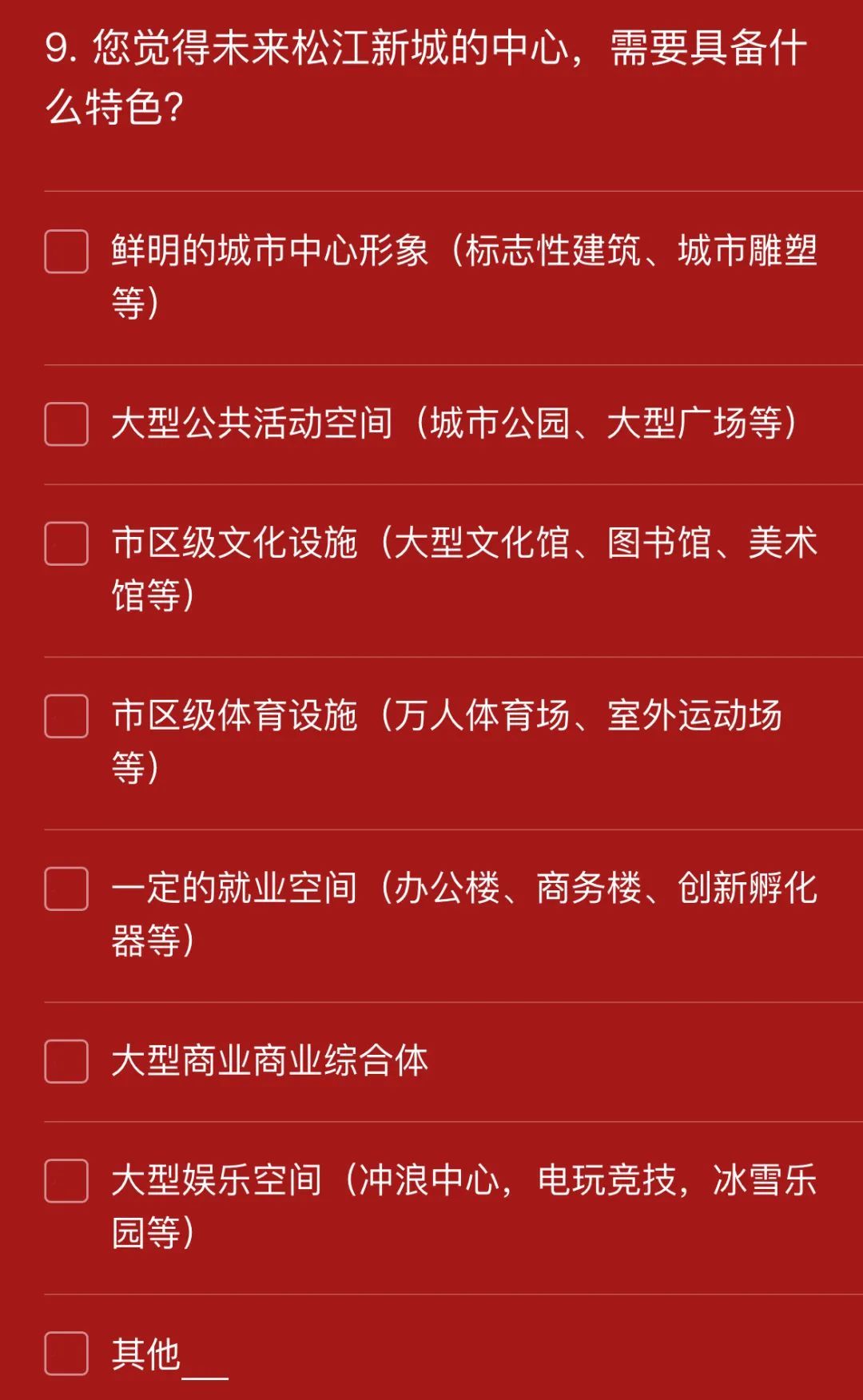Select the 大型娱乐空间 checkbox
This screenshot has width=863, height=1400.
click(66, 1180)
